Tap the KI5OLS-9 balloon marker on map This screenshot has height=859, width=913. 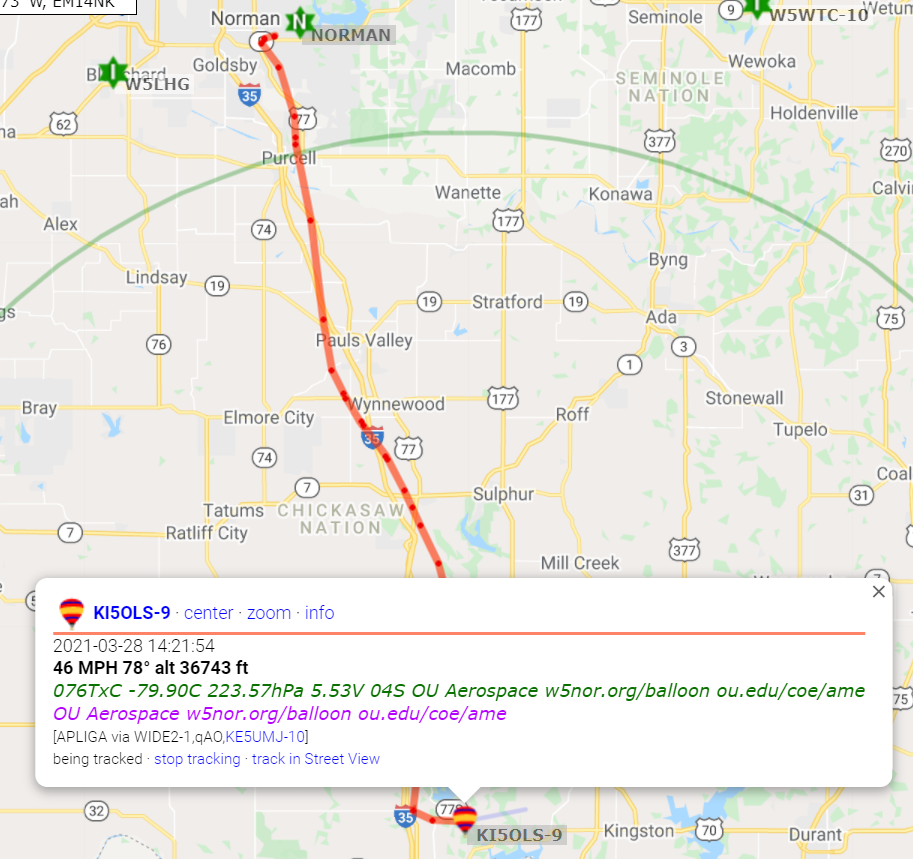(x=464, y=820)
